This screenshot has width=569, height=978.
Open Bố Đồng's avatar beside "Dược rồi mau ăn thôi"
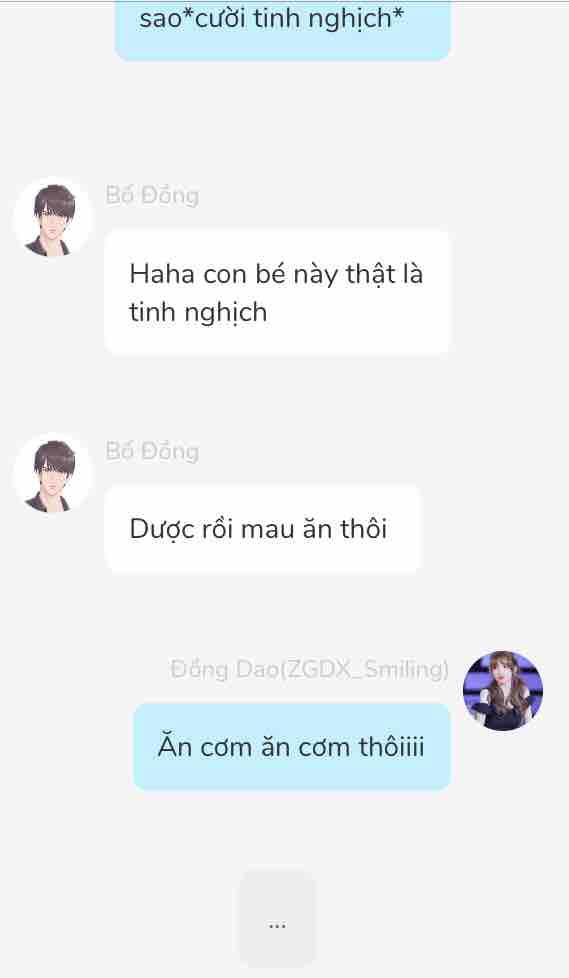tap(52, 474)
